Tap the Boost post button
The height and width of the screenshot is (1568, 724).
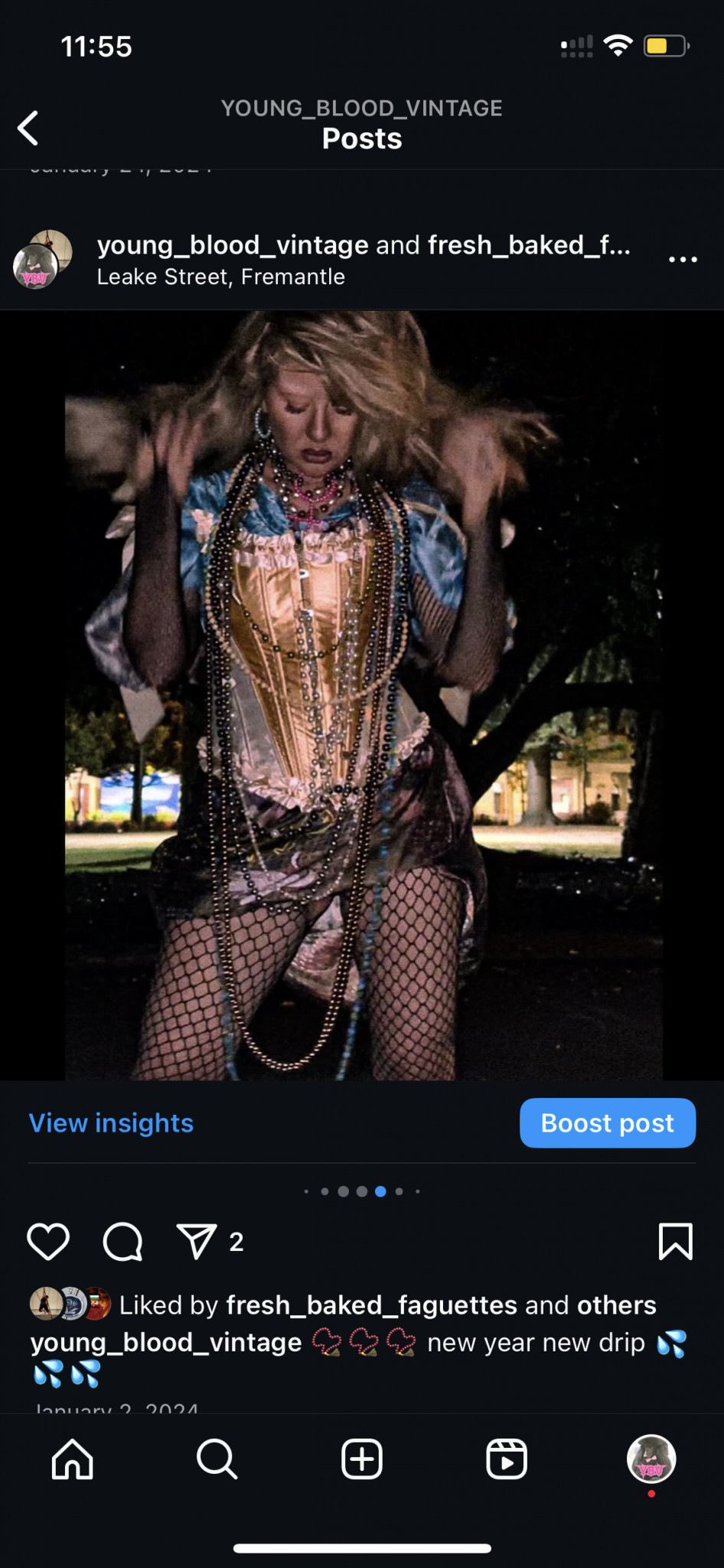coord(607,1123)
